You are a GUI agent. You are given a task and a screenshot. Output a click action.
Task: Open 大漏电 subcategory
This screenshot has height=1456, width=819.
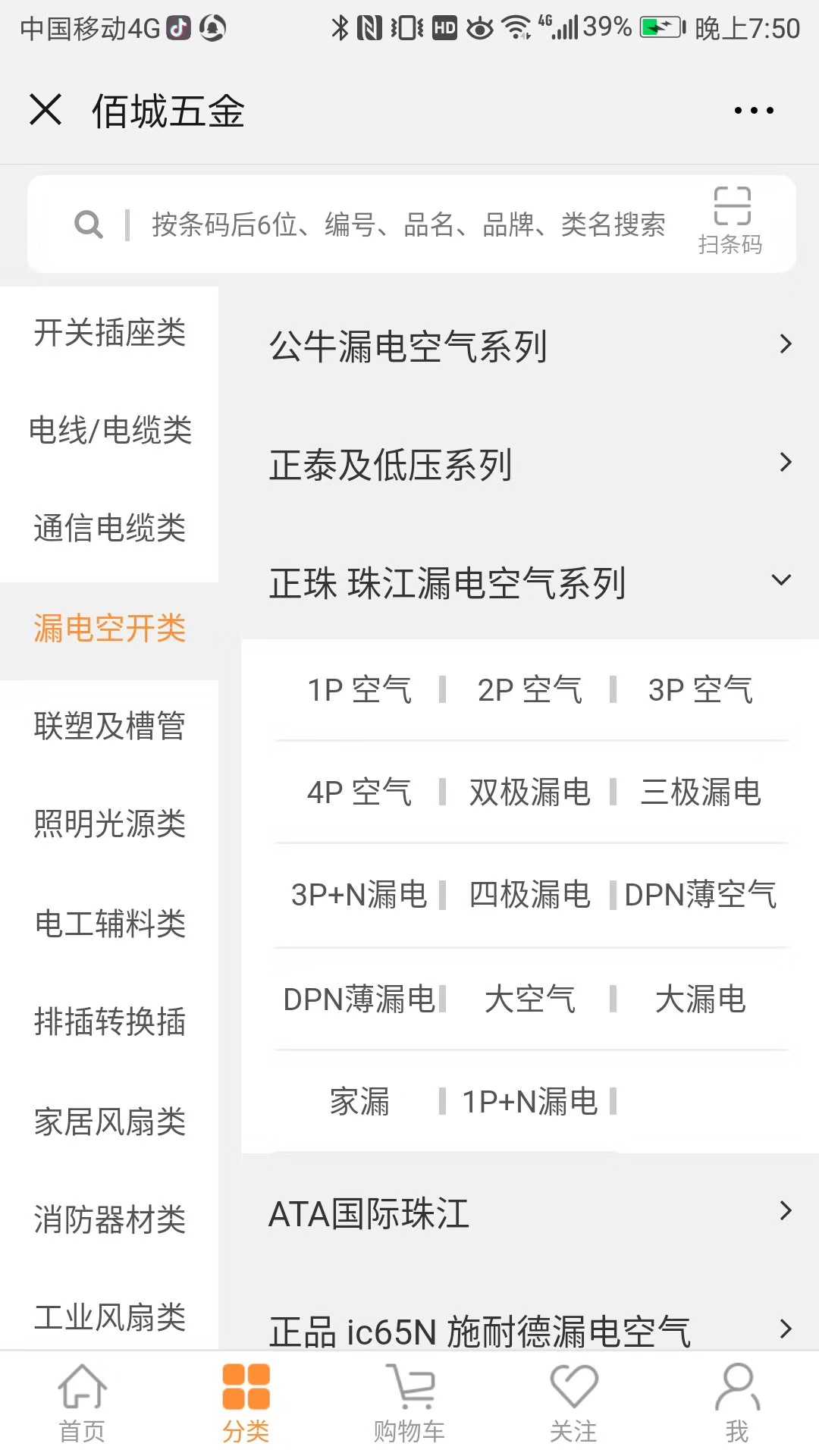click(700, 999)
